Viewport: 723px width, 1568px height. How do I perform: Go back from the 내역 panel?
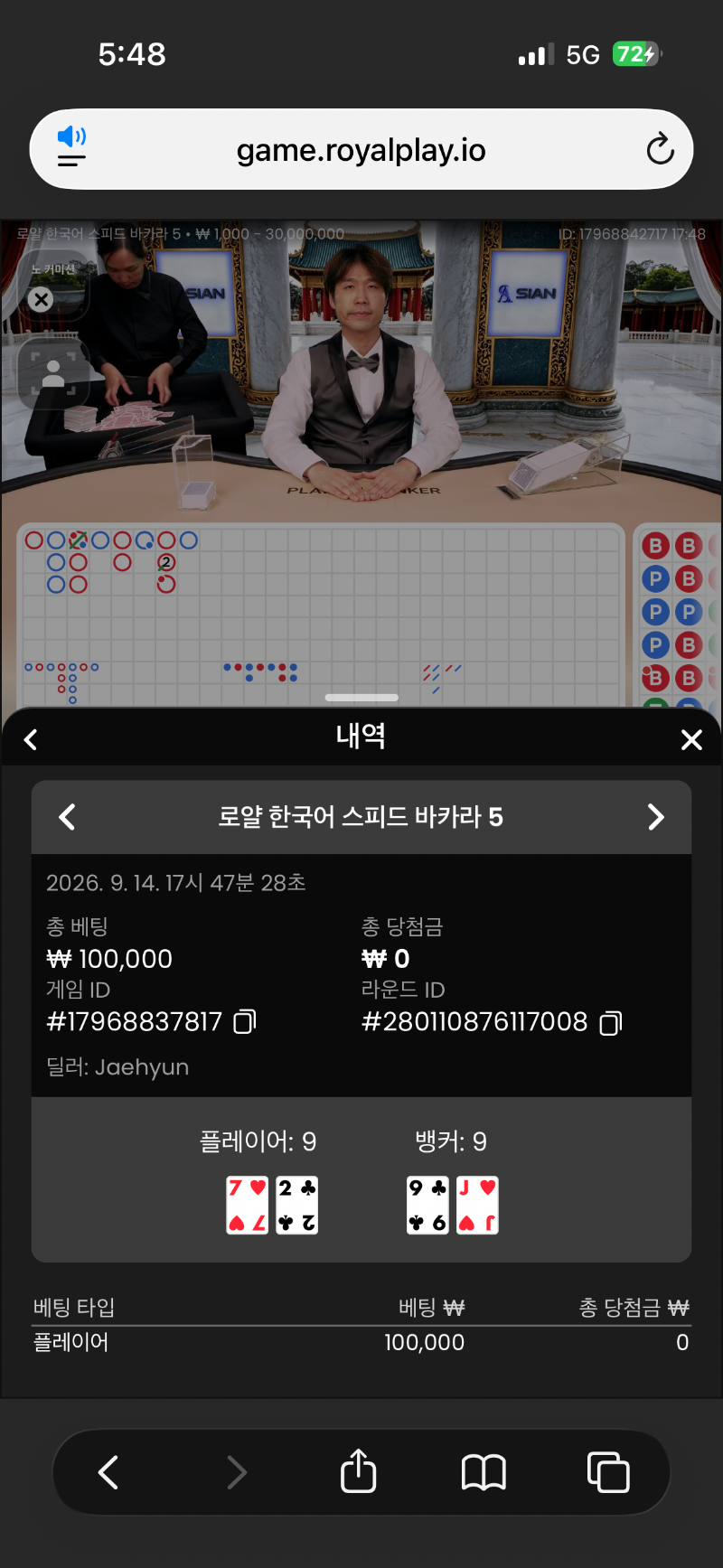31,739
